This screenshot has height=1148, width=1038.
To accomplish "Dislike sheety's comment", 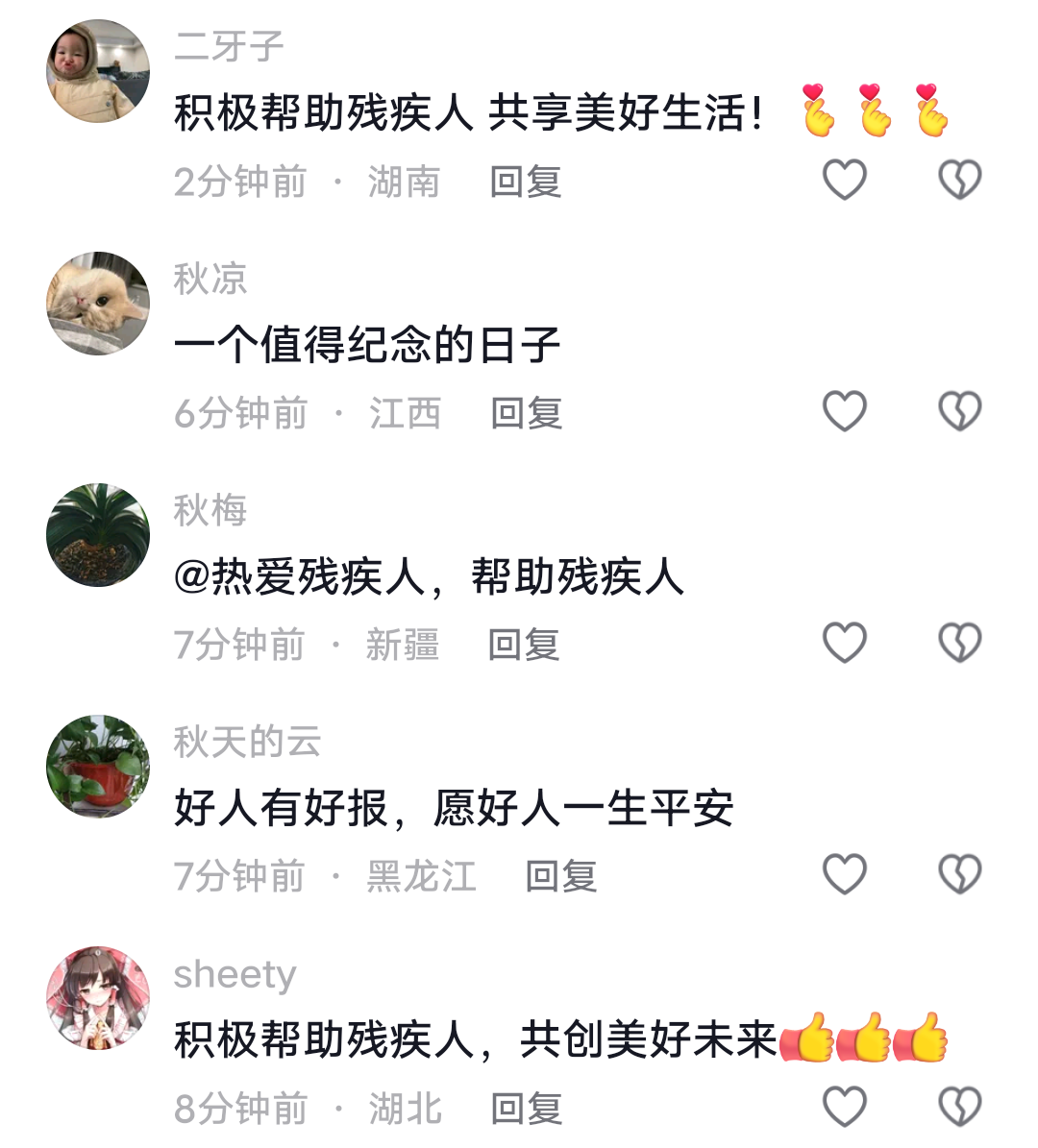I will pyautogui.click(x=959, y=1106).
